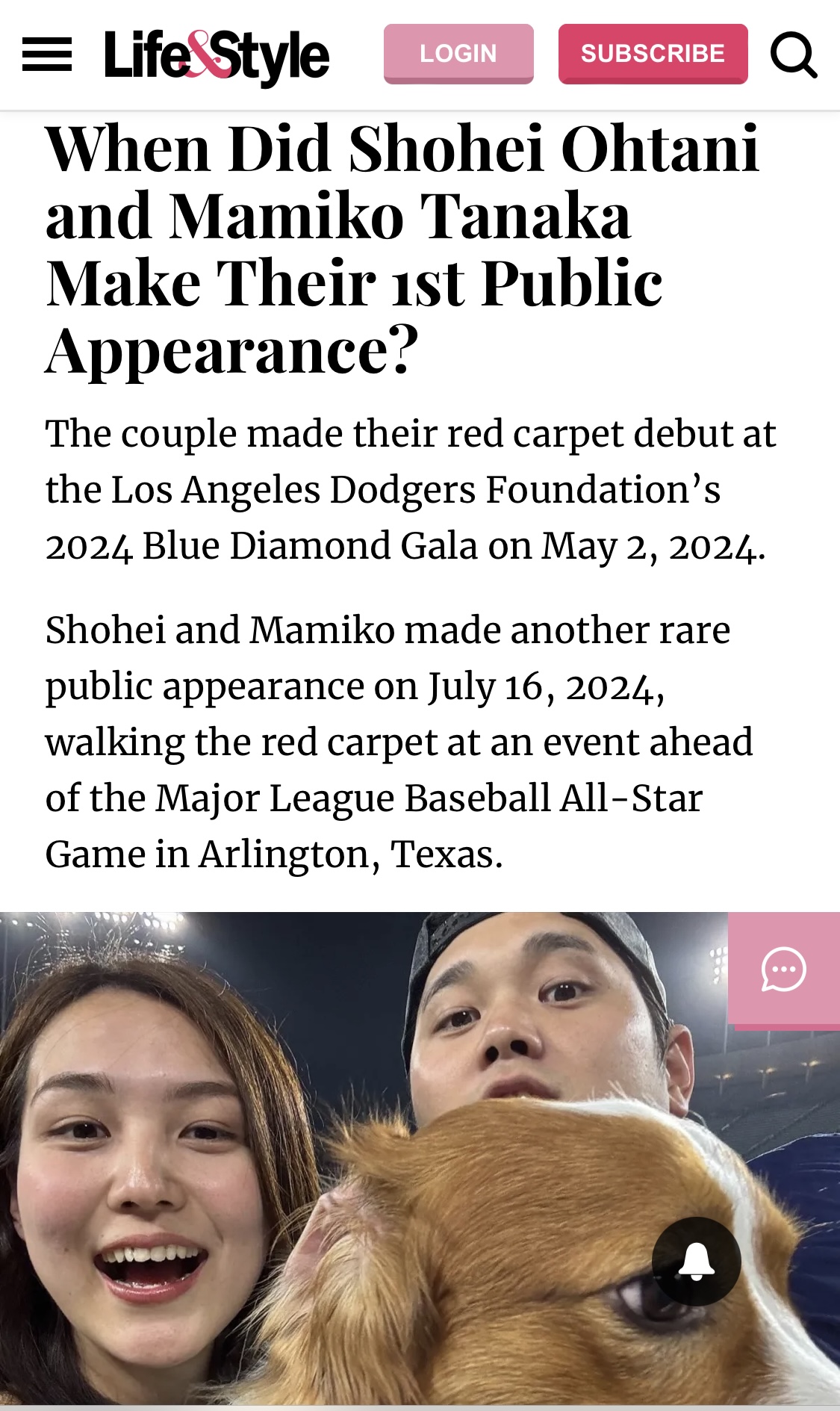This screenshot has width=840, height=1411.
Task: Tap the LOGIN button
Action: pyautogui.click(x=458, y=54)
